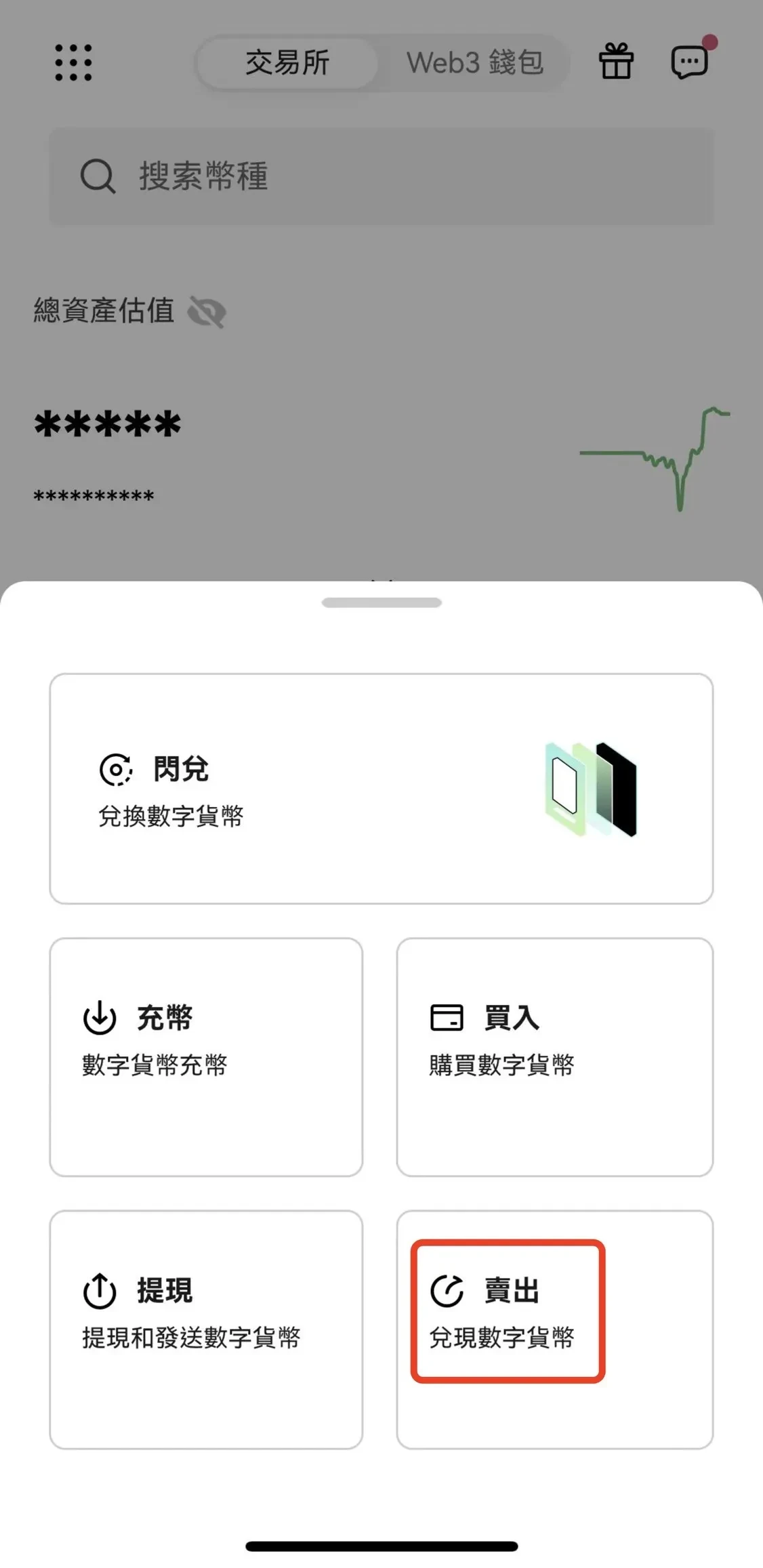
Task: Tap the 搜索幣種 search field
Action: point(381,176)
